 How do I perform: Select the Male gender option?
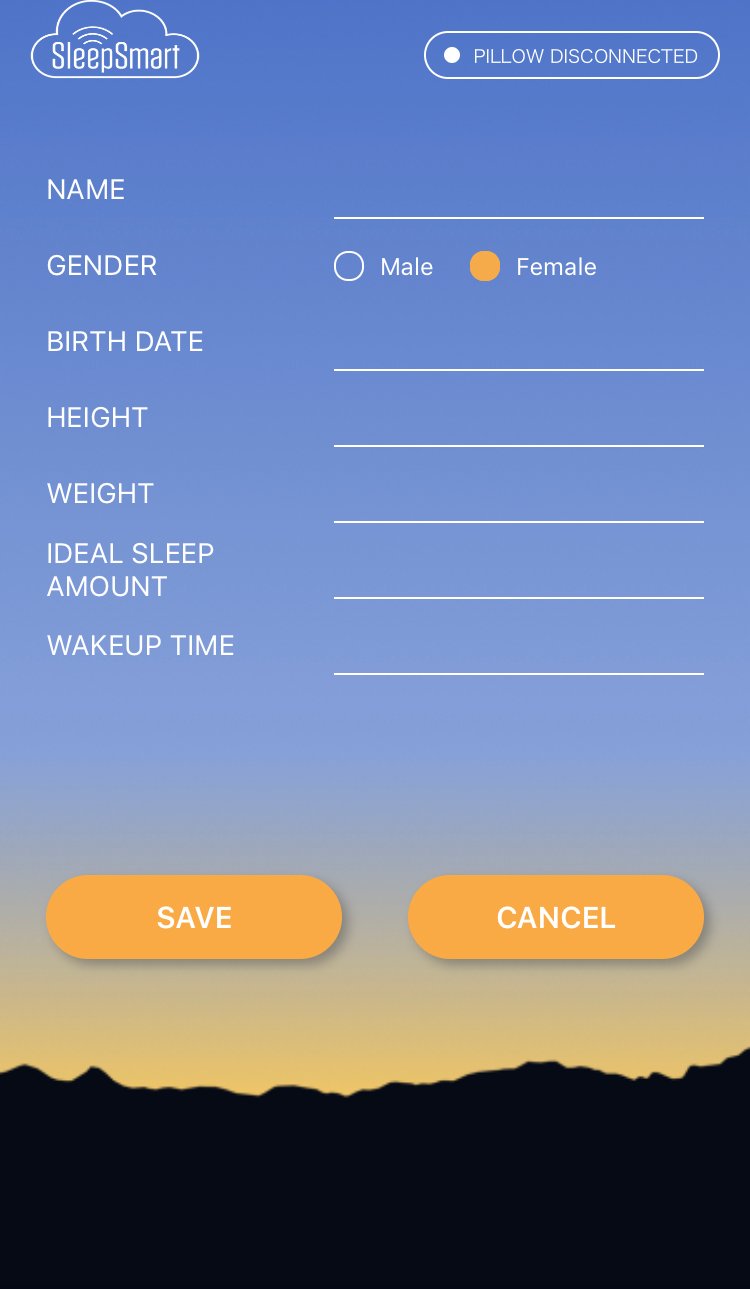(x=349, y=267)
